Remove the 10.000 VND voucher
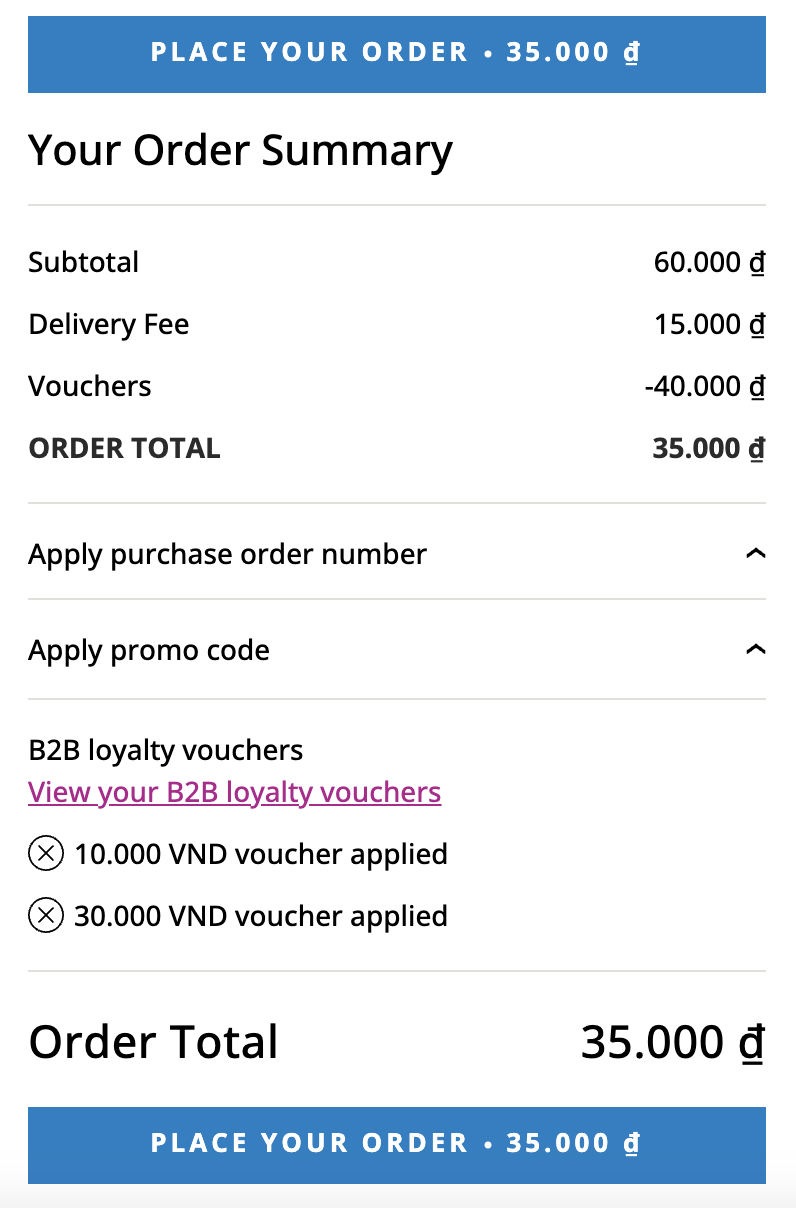The image size is (796, 1208). pos(45,854)
